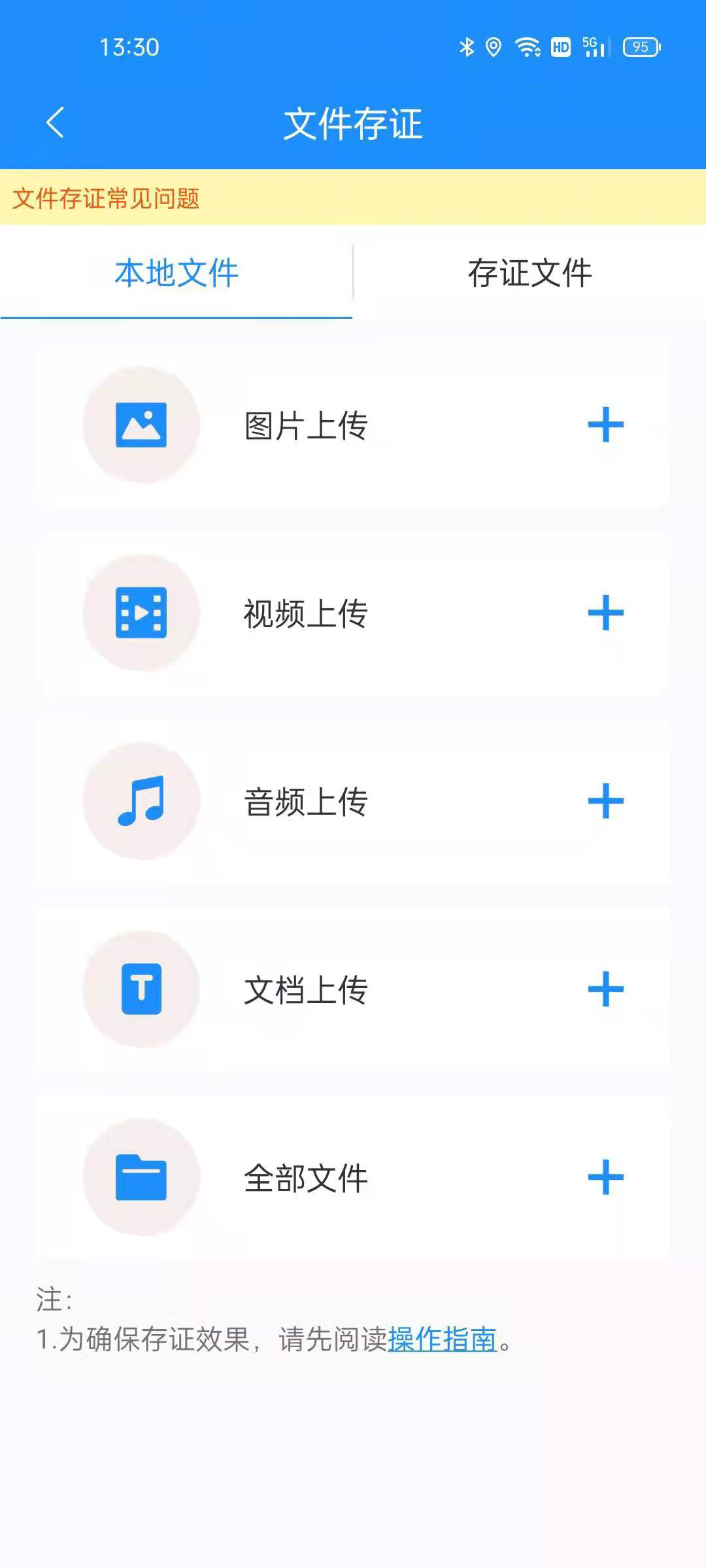Switch to the 存证文件 tab
The height and width of the screenshot is (1568, 706).
529,273
